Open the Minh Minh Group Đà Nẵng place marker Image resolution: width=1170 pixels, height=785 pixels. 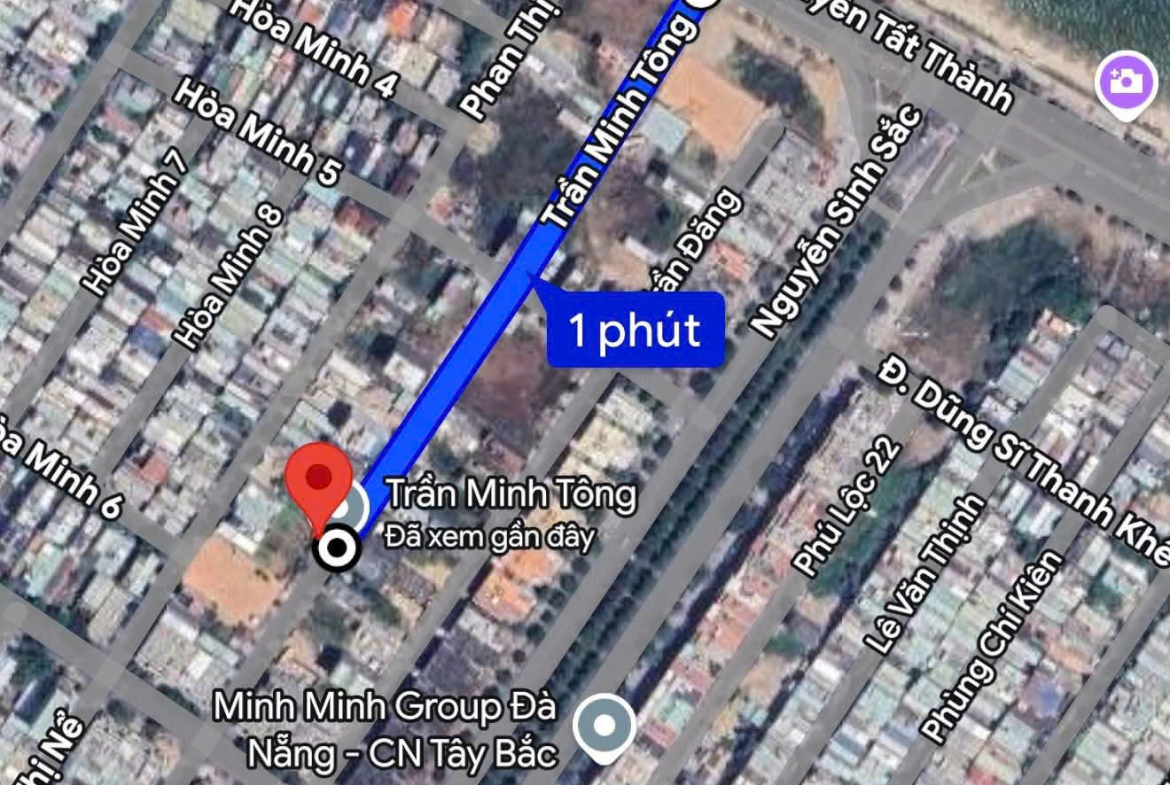[x=604, y=726]
